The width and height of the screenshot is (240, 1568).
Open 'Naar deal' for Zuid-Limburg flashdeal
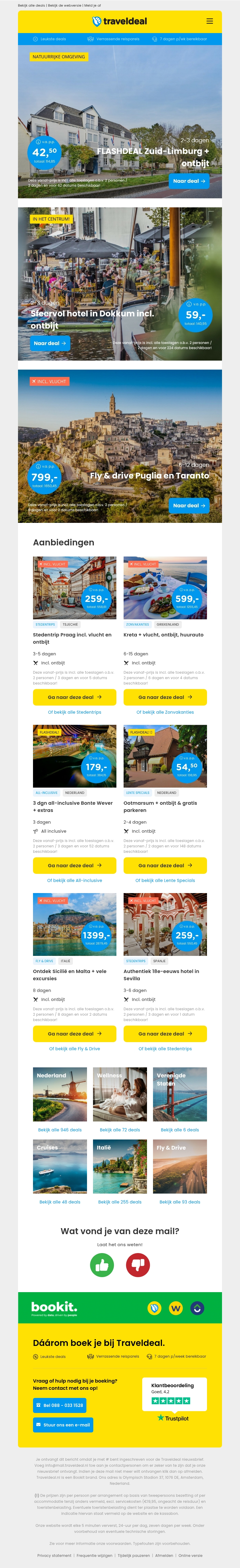pyautogui.click(x=189, y=181)
